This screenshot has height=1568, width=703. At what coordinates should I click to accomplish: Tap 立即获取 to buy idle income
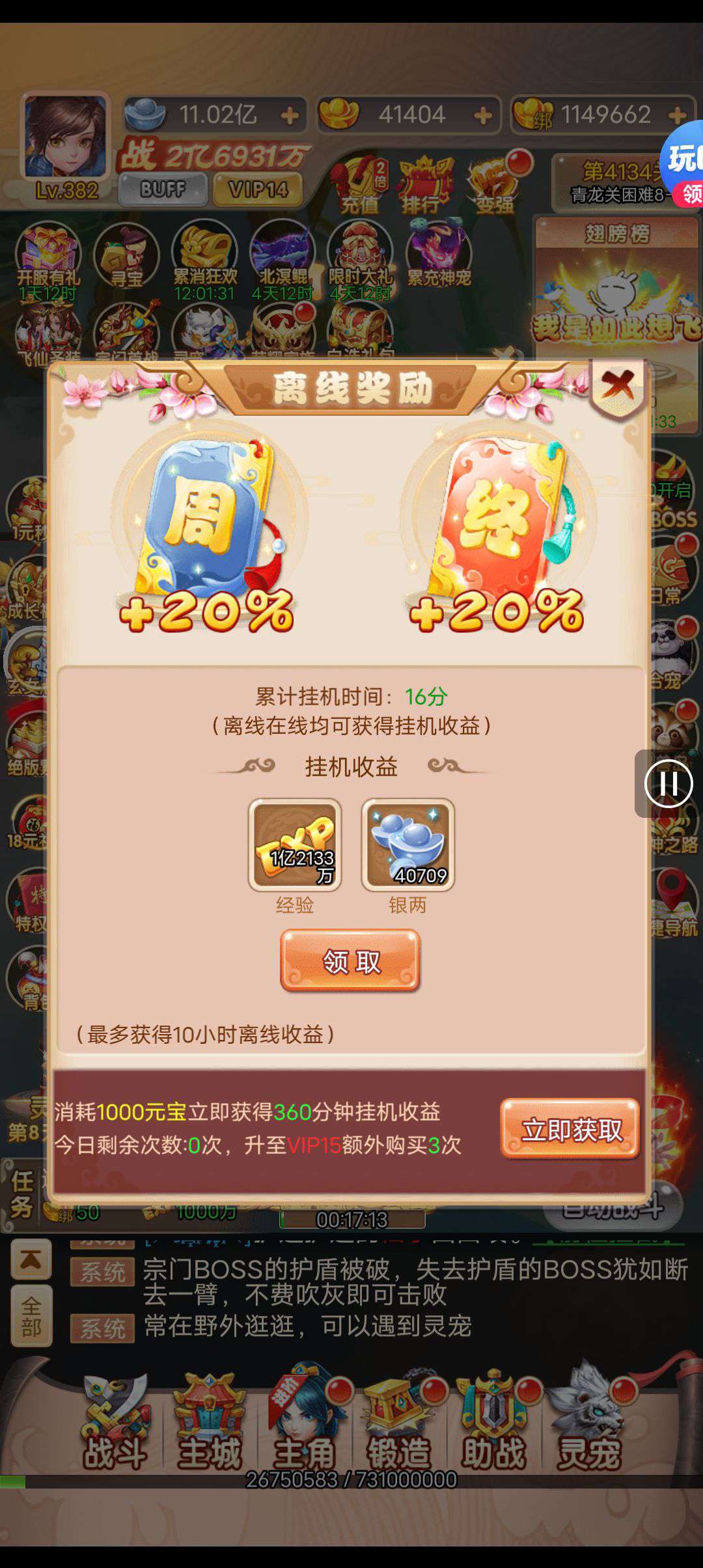570,1129
